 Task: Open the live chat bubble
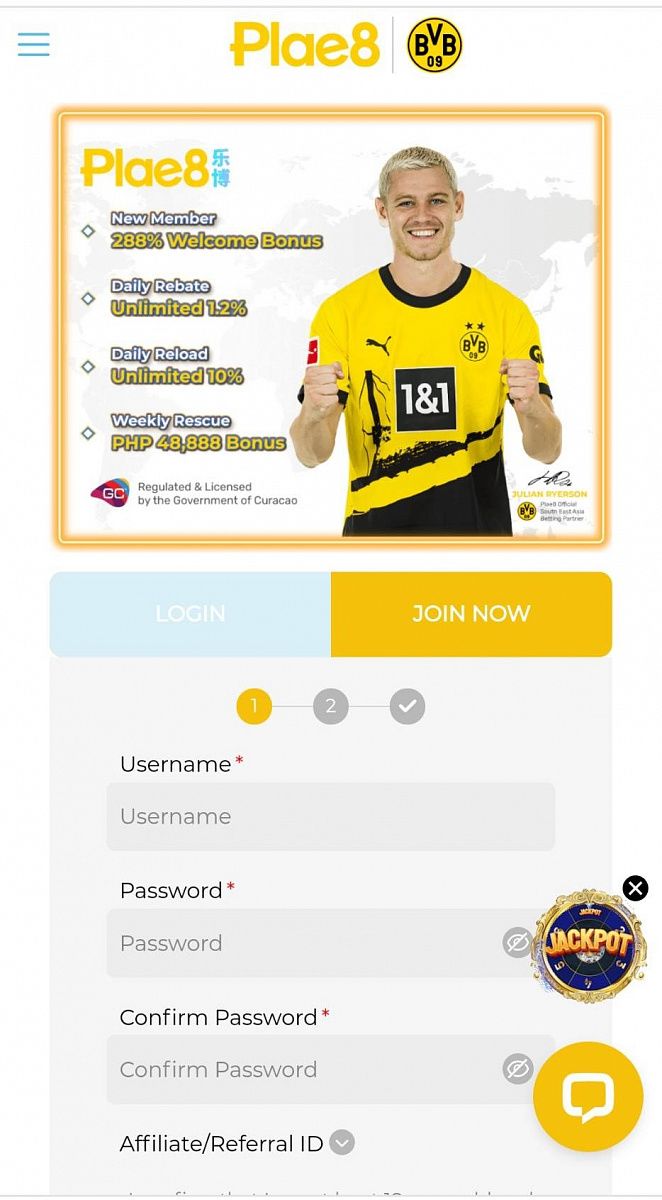[588, 1097]
